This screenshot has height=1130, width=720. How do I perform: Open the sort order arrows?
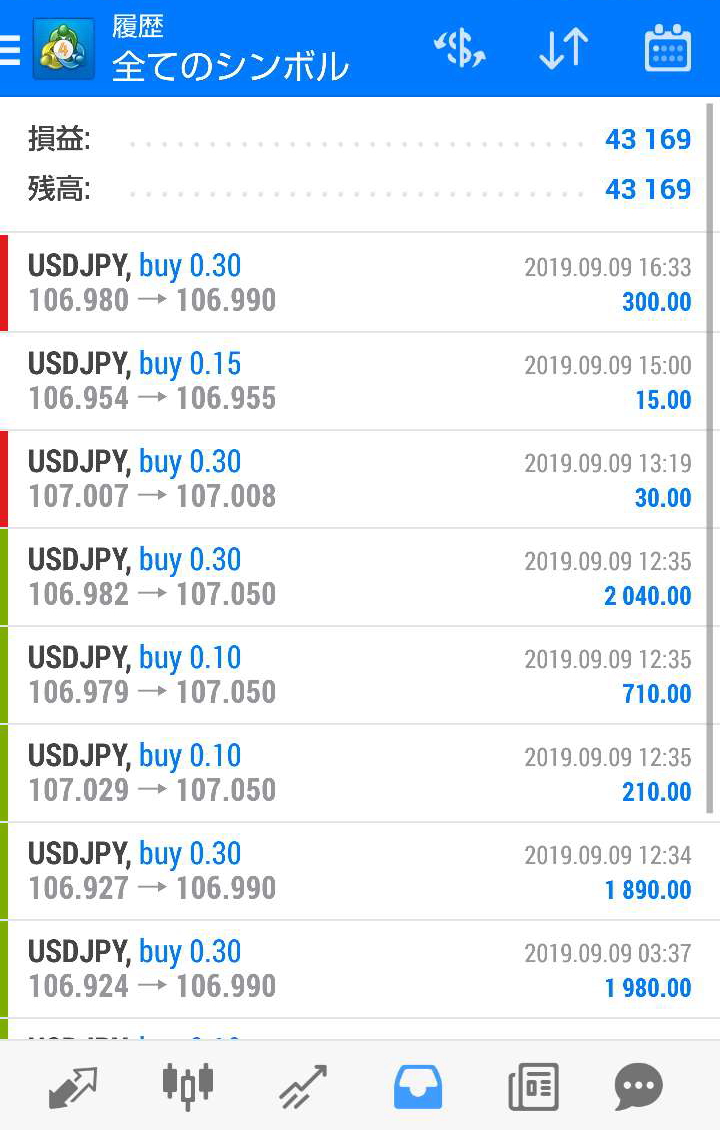[x=563, y=48]
